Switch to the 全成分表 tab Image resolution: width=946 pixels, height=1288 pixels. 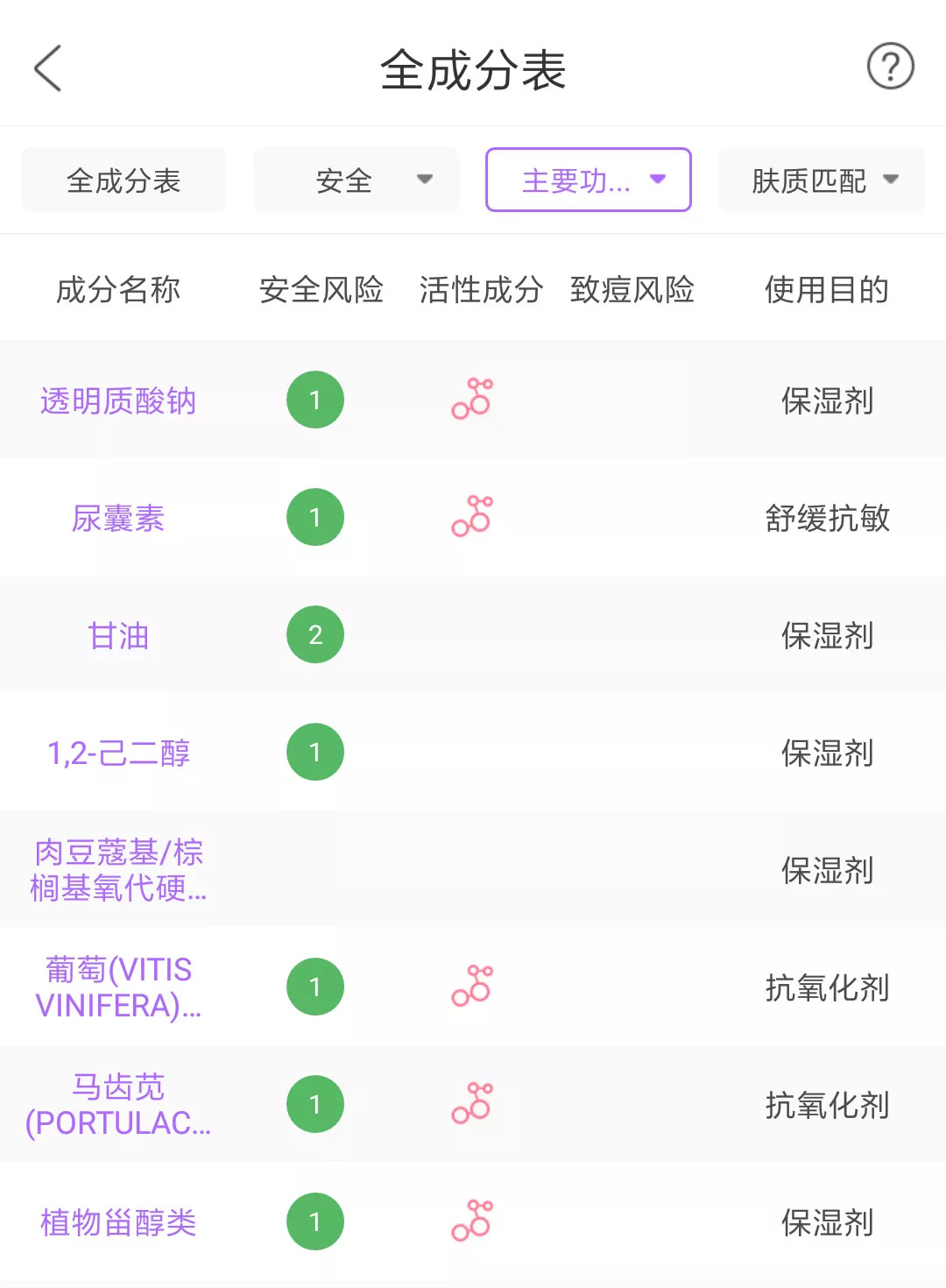(x=123, y=180)
